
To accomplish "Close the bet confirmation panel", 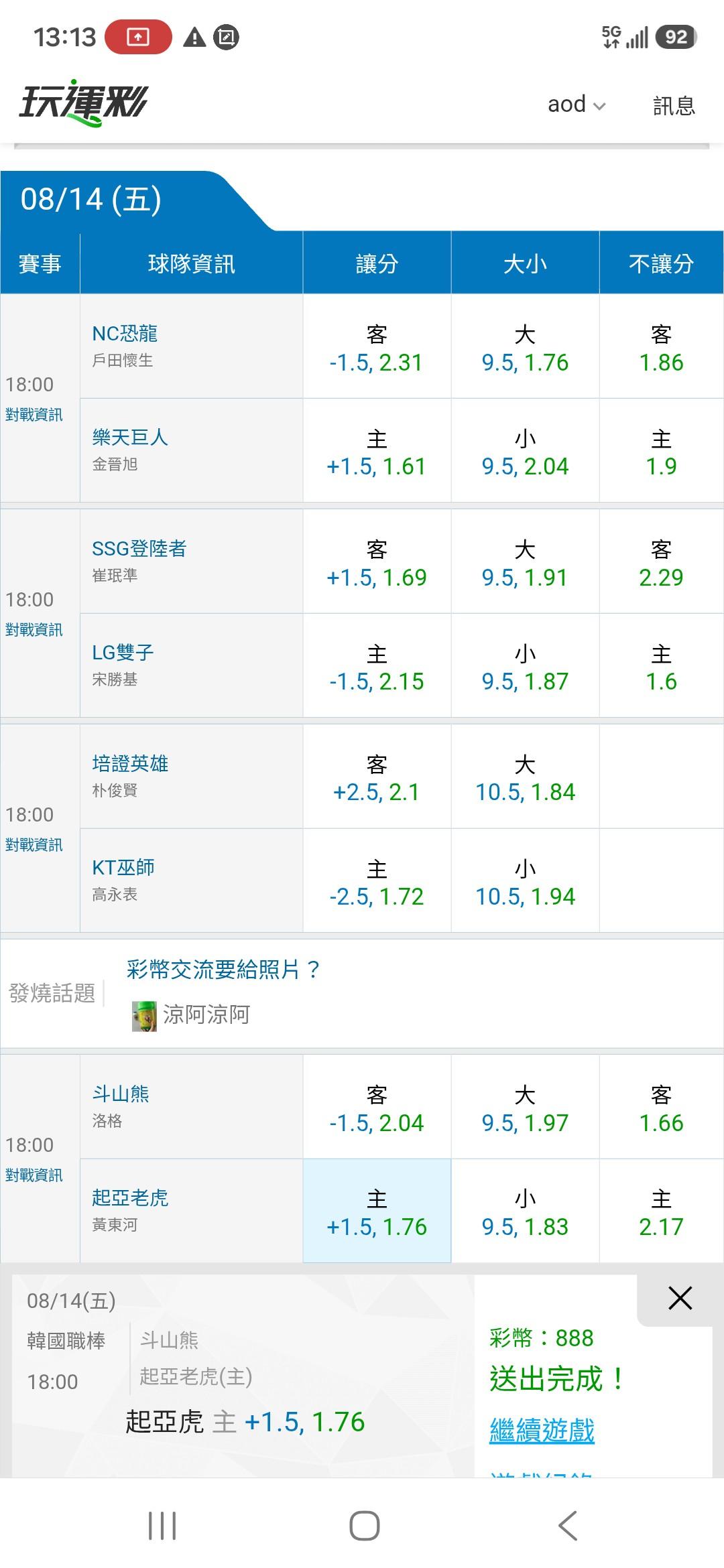I will [680, 1299].
